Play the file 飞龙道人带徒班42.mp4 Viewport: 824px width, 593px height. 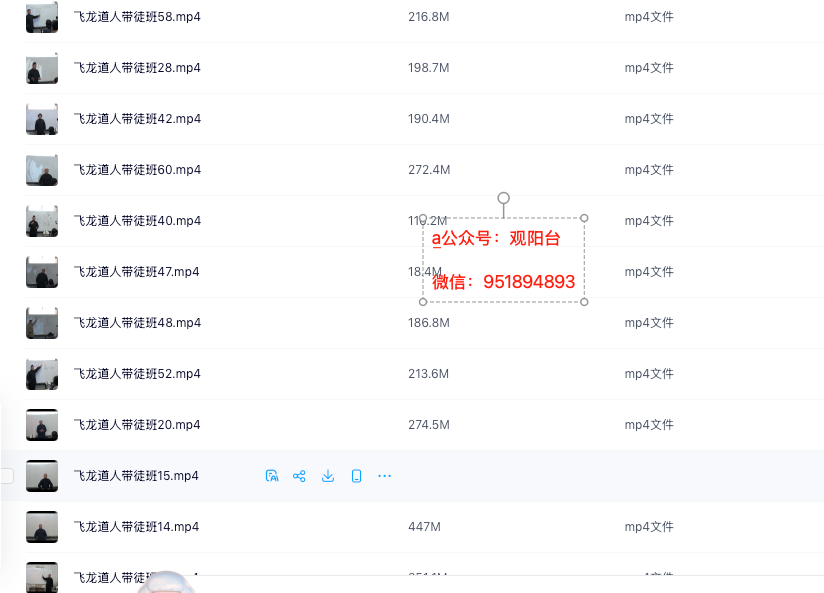coord(137,119)
